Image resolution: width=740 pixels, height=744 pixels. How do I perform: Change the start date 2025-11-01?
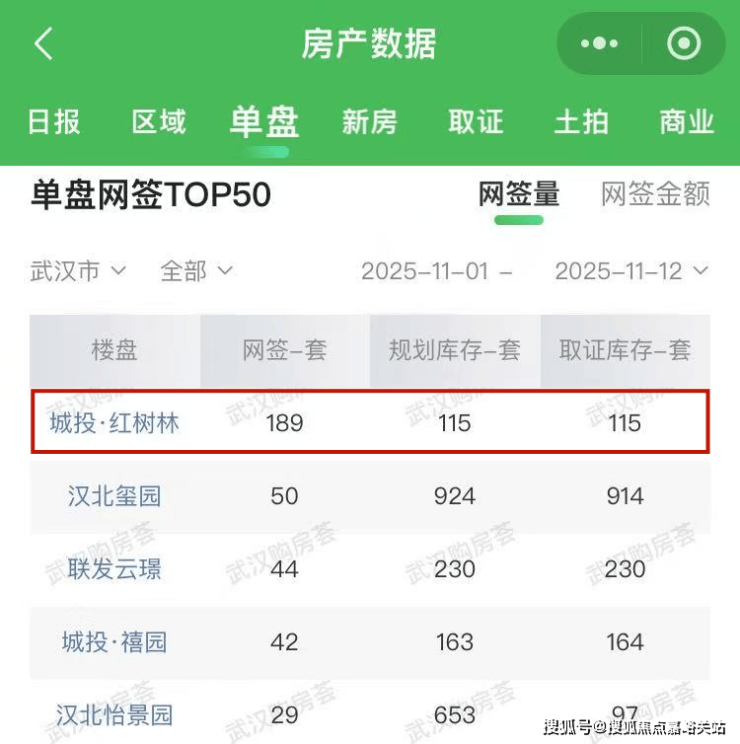click(x=425, y=271)
